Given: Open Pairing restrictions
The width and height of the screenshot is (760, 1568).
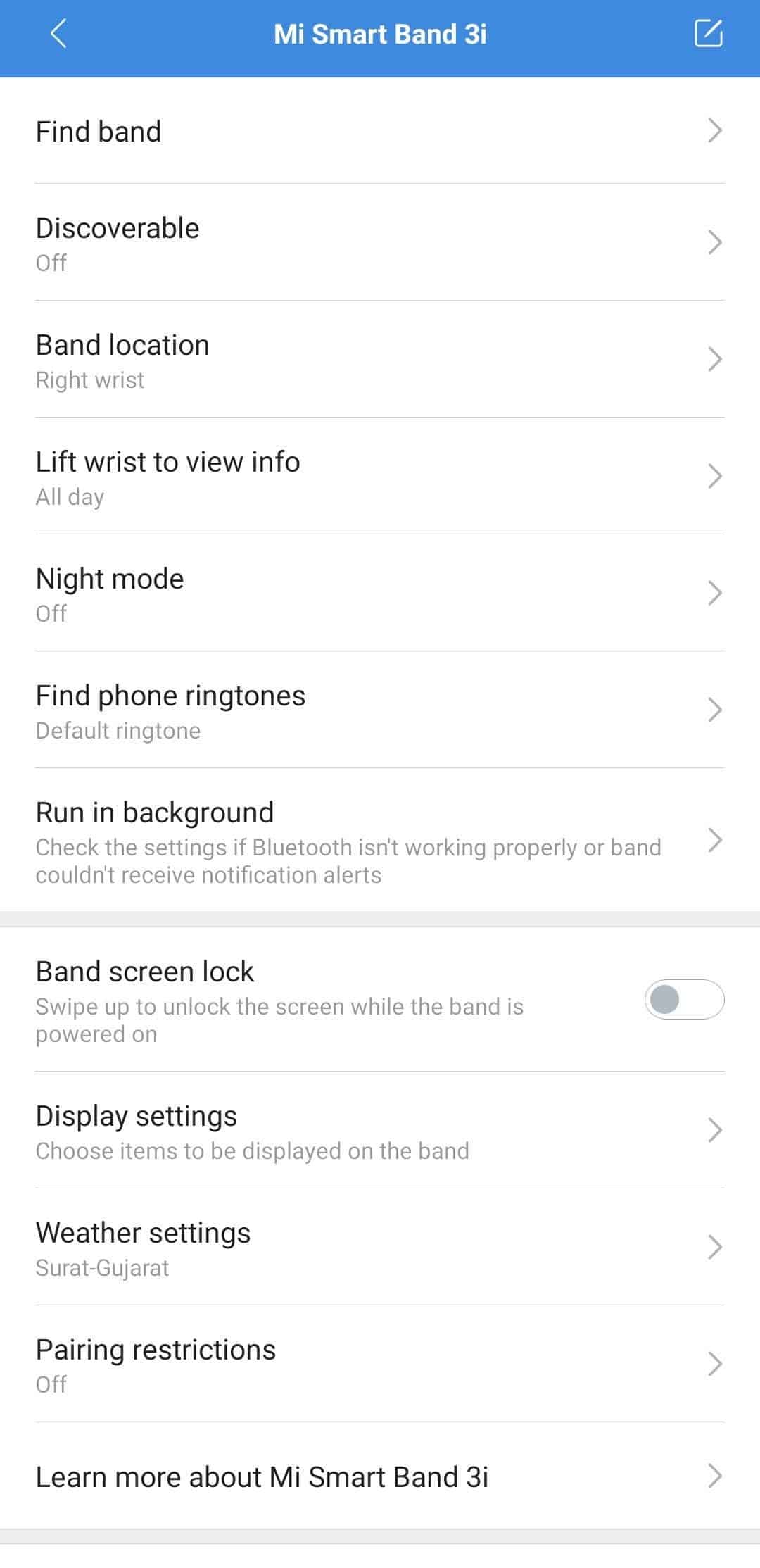Looking at the screenshot, I should click(380, 1365).
